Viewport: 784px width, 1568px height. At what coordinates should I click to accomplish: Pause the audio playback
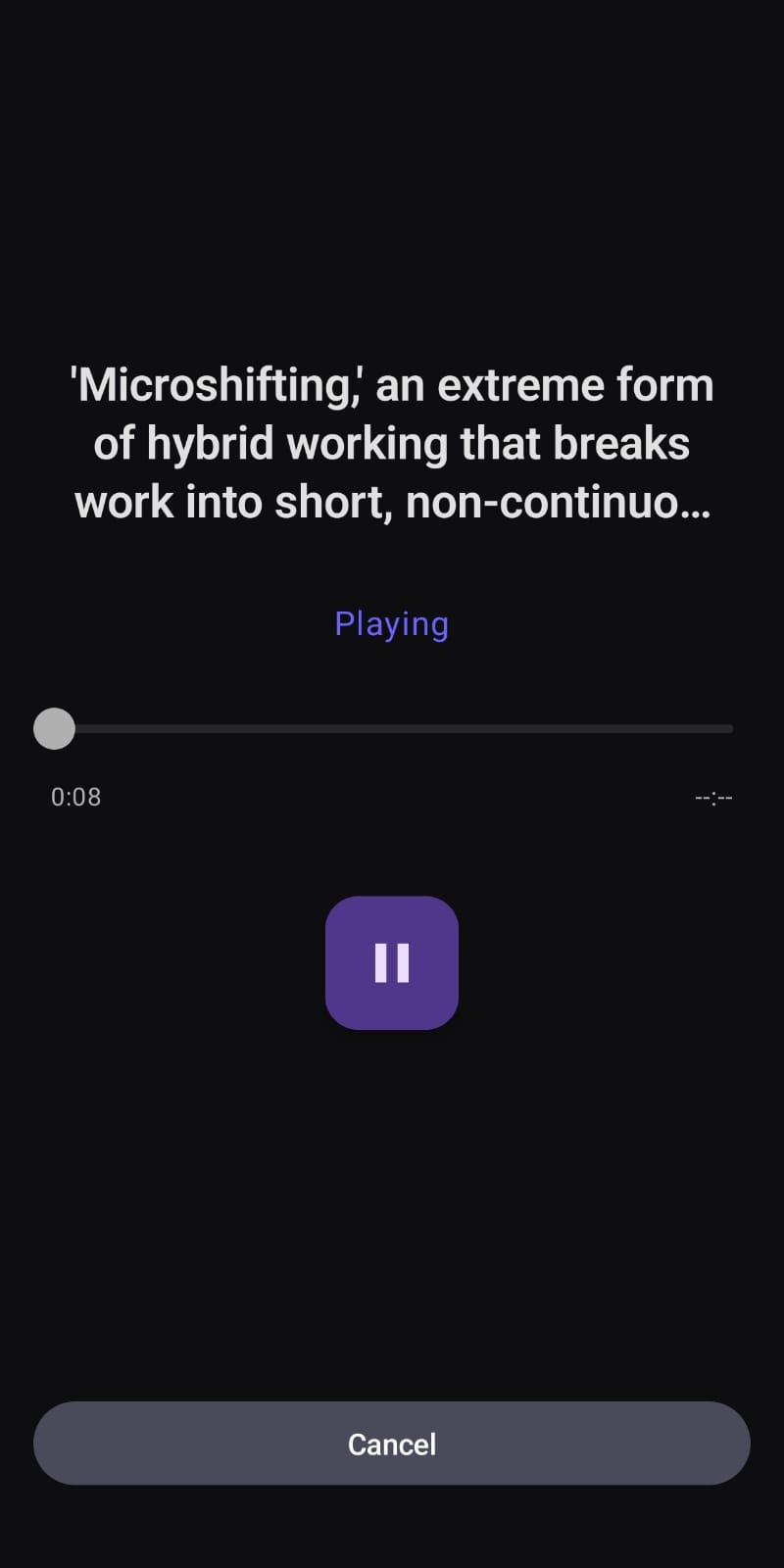click(392, 962)
